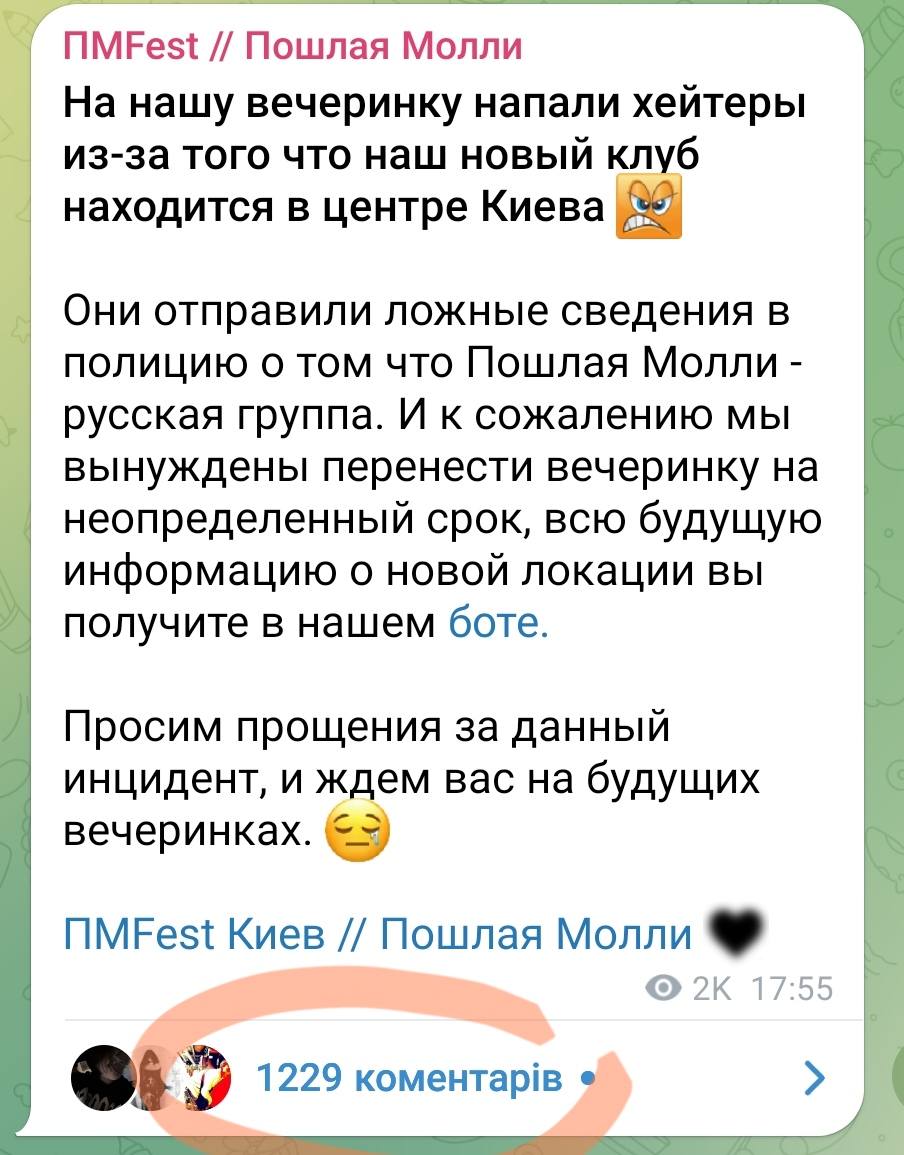Open the ПМFest // Пошлая Молли channel name
The image size is (904, 1155).
293,46
